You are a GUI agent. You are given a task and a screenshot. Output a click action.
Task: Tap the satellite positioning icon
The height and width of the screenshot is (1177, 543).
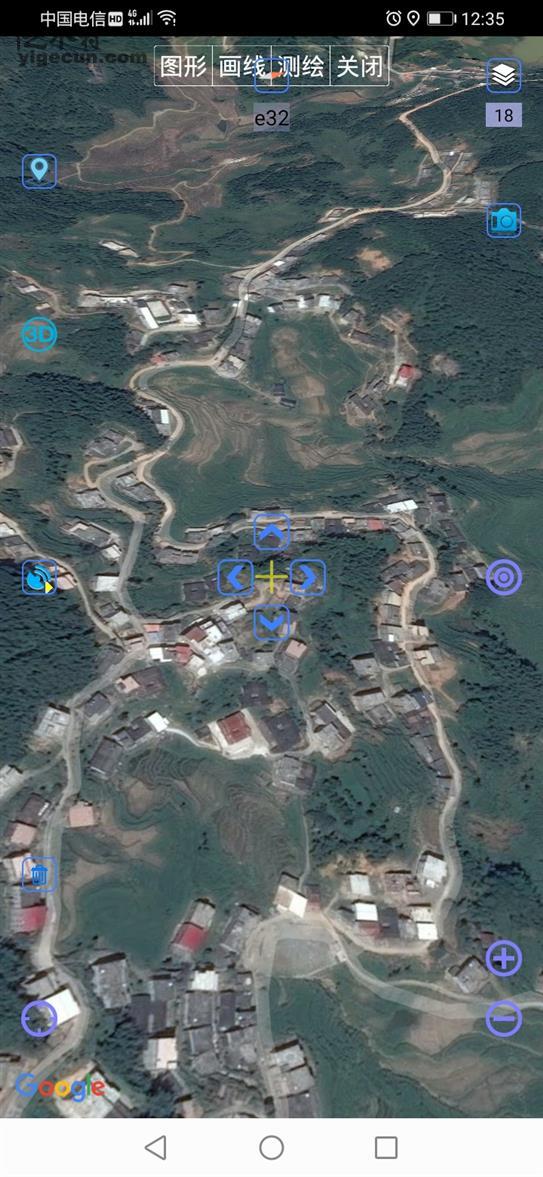click(x=39, y=577)
